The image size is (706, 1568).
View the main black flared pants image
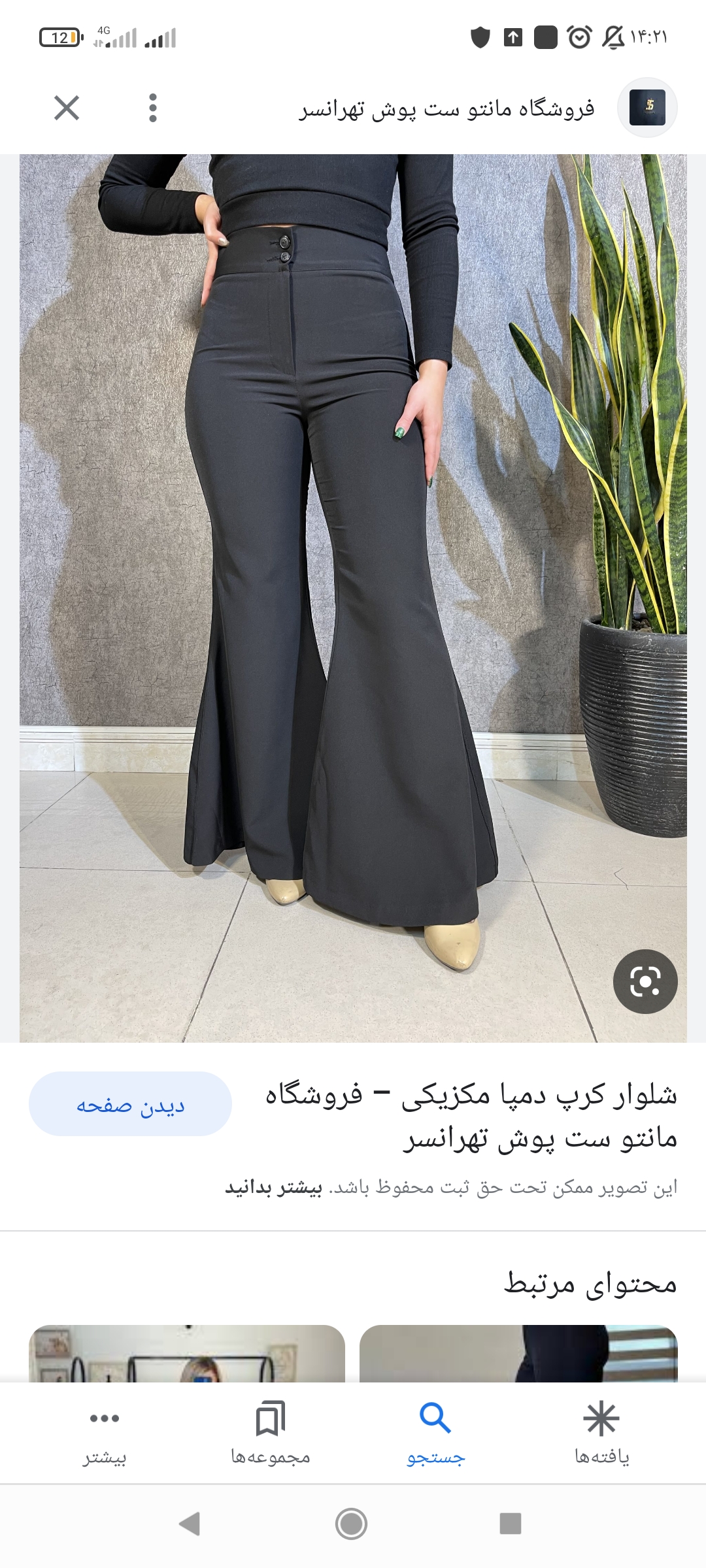pos(353,598)
